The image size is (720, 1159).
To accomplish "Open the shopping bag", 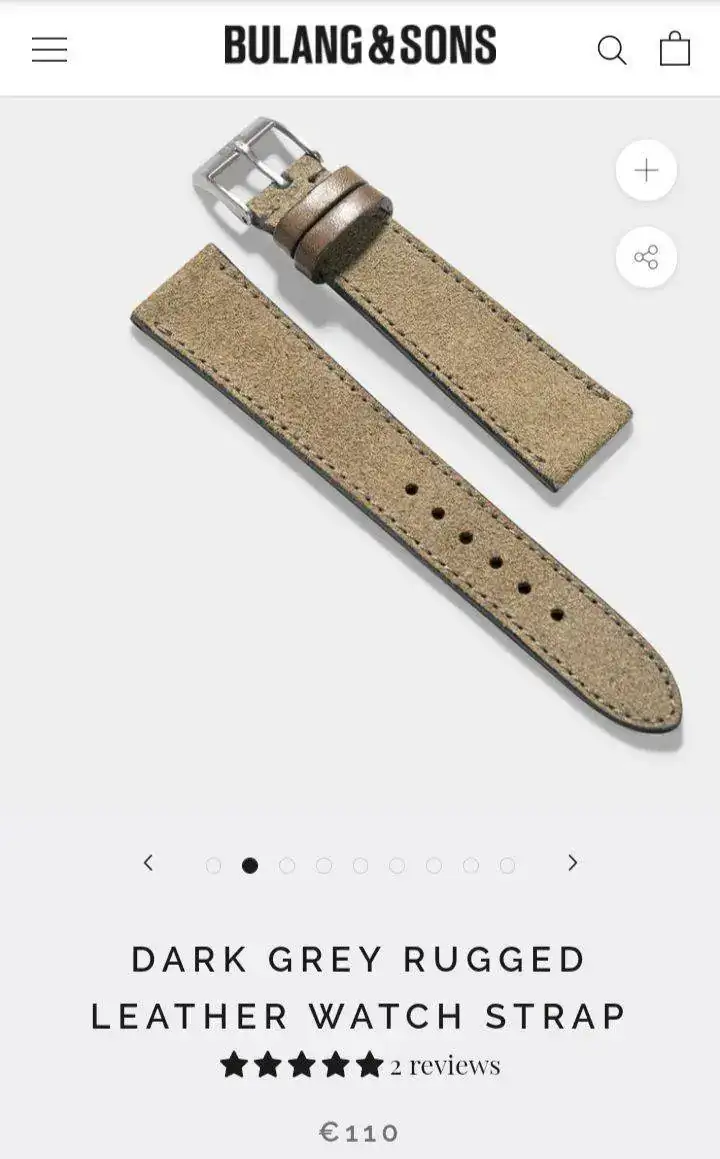I will 675,48.
